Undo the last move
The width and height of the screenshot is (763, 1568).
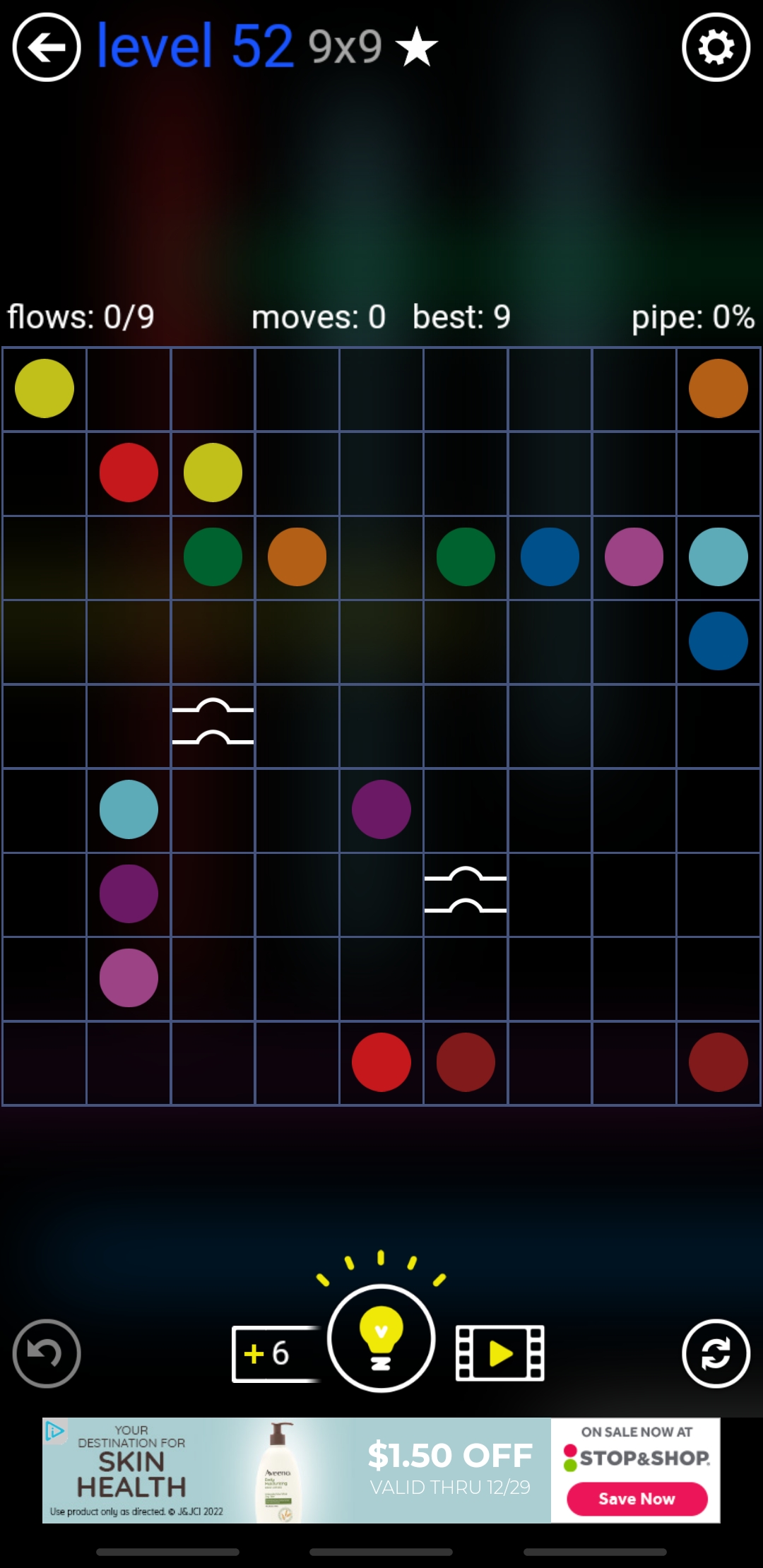pos(47,1353)
